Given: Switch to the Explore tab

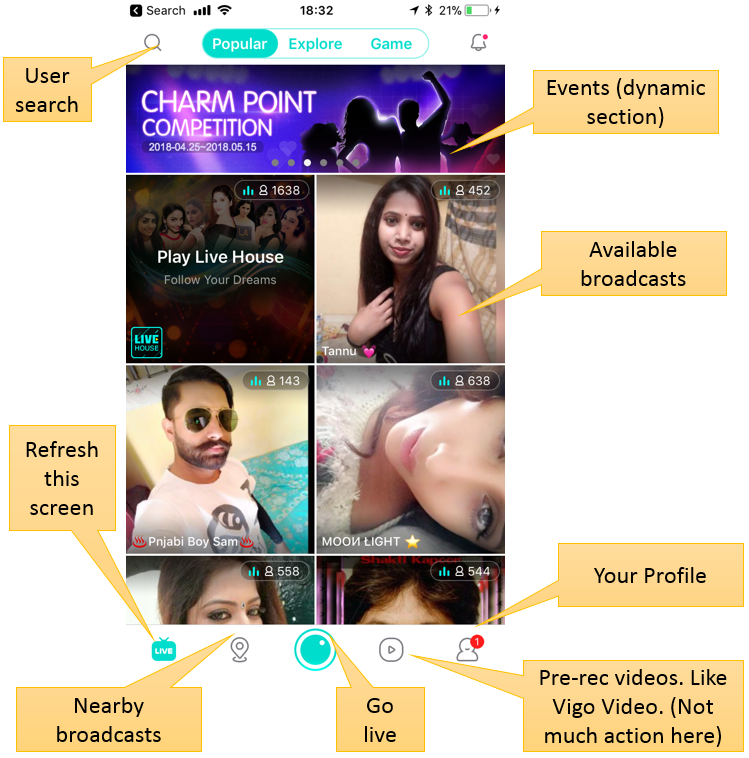Looking at the screenshot, I should point(315,44).
